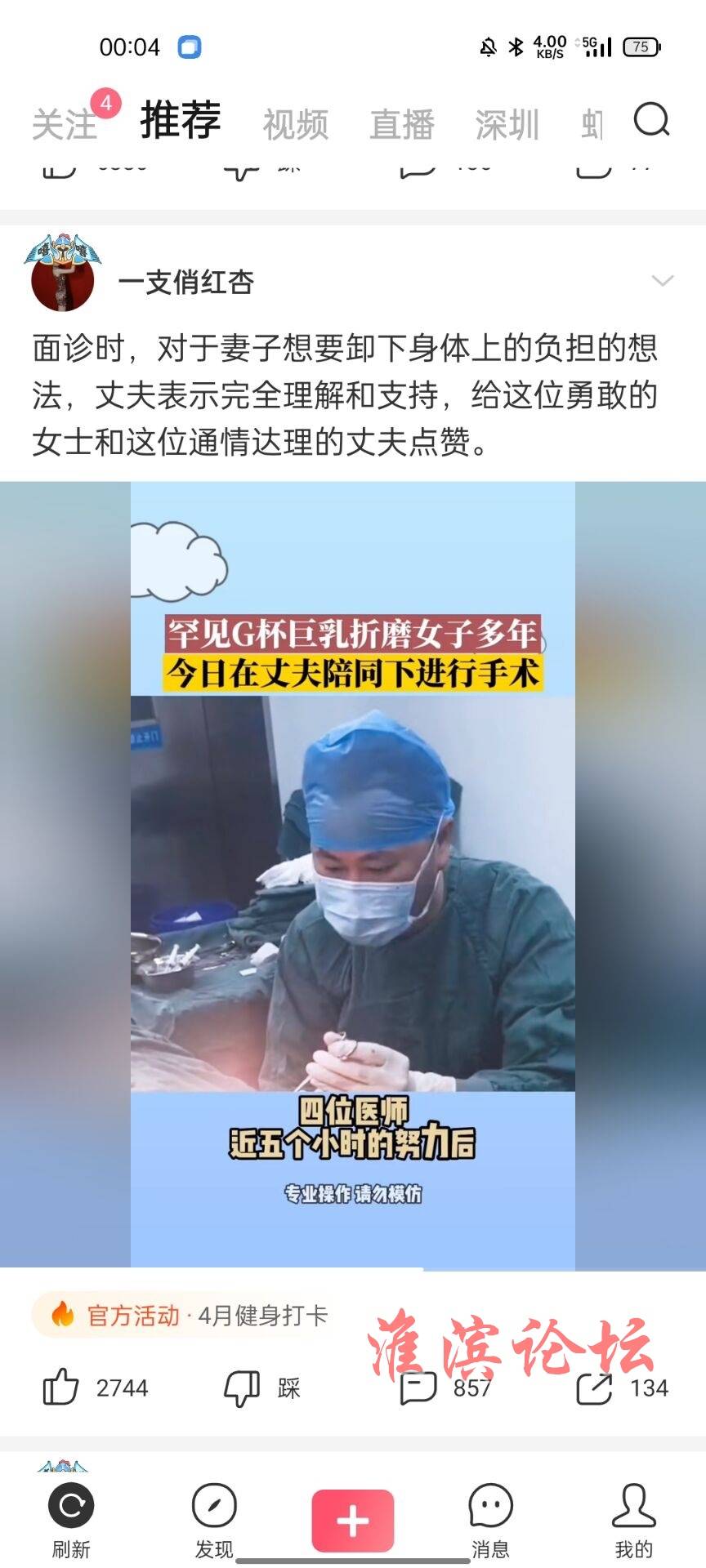Switch to the 关注 tab

pos(65,124)
